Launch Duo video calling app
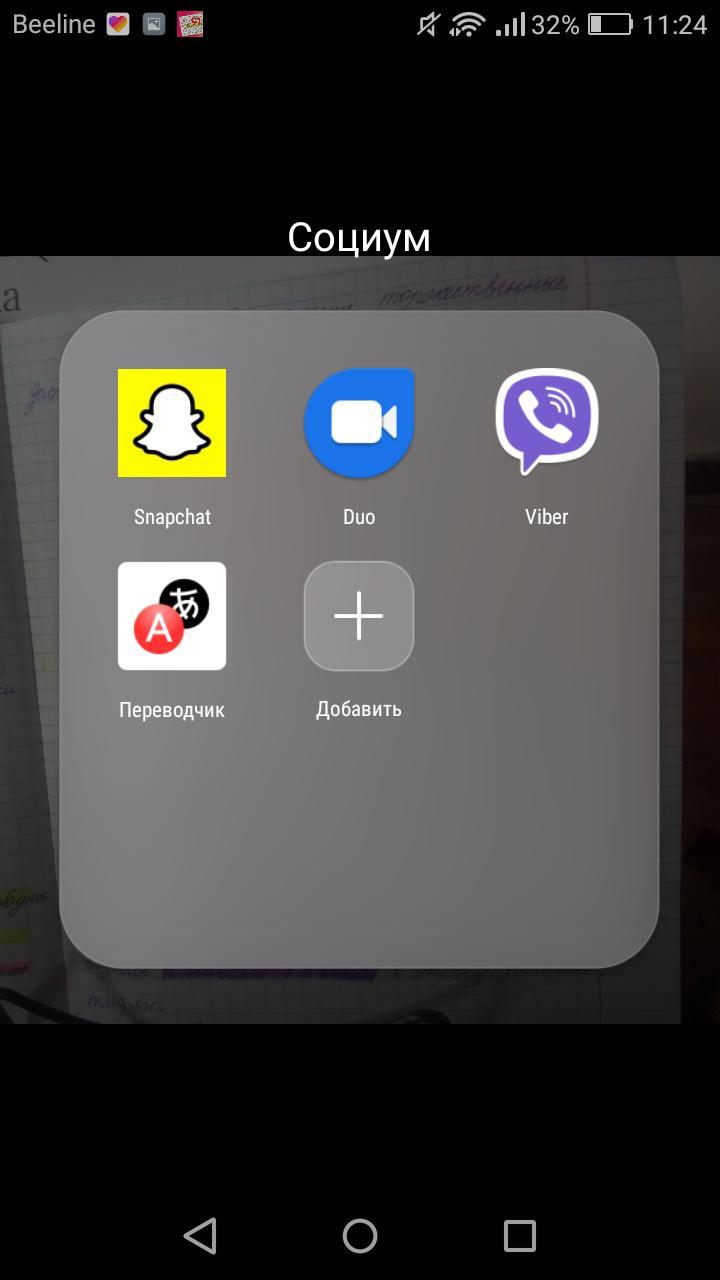The height and width of the screenshot is (1280, 720). point(359,423)
